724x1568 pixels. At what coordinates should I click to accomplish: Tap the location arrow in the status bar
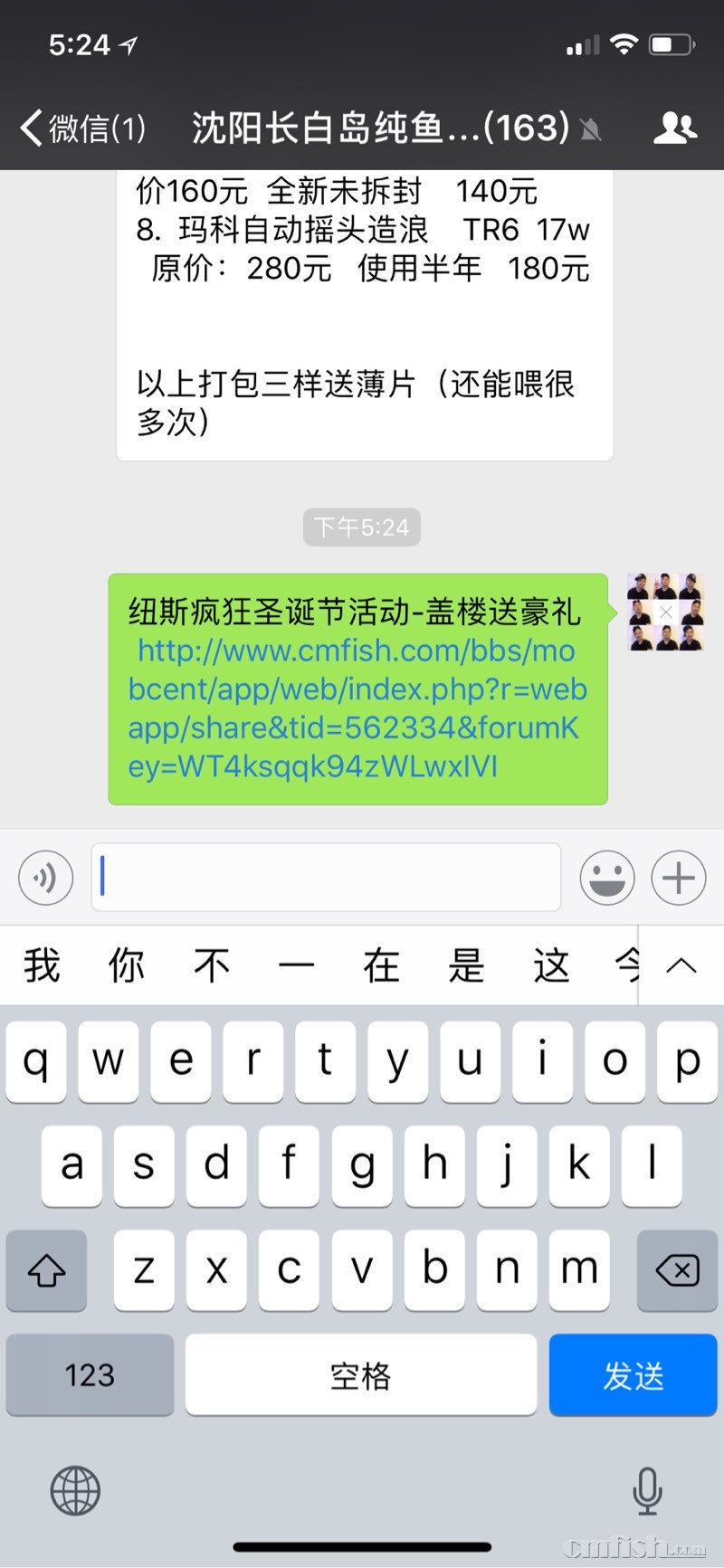point(130,43)
